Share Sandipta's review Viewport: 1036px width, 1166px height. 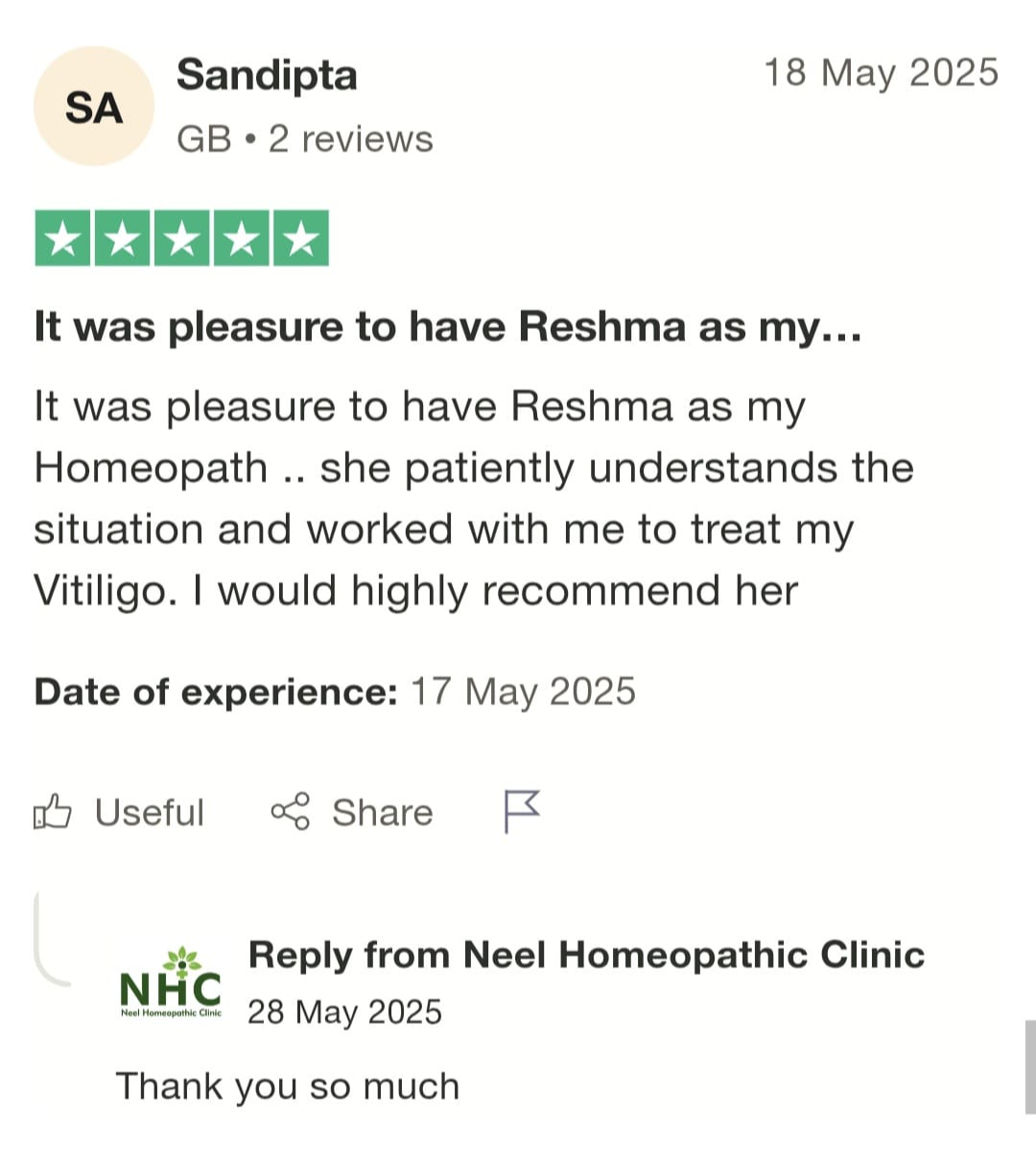tap(352, 813)
